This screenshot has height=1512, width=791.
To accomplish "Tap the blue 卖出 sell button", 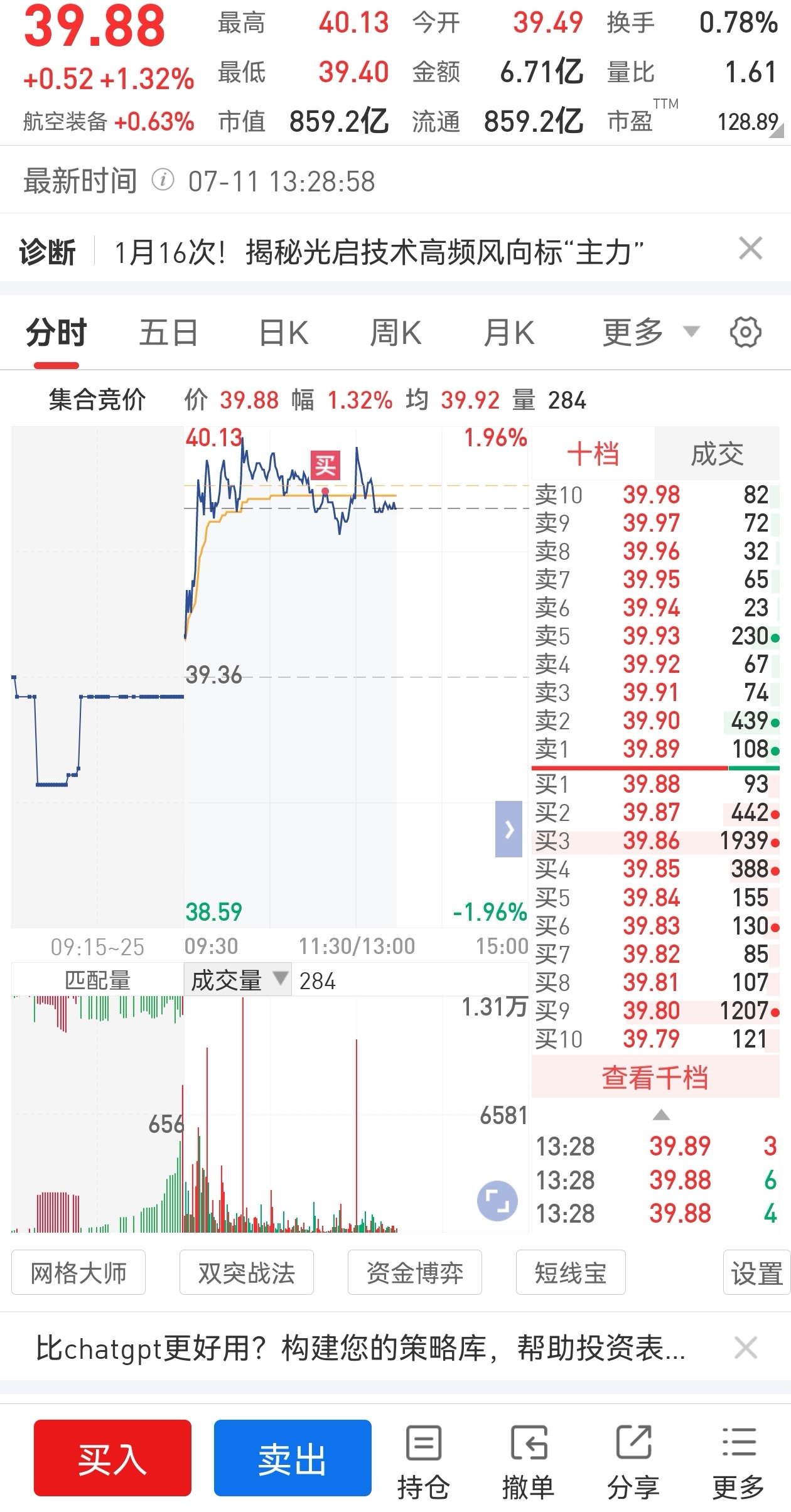I will coord(293,1457).
